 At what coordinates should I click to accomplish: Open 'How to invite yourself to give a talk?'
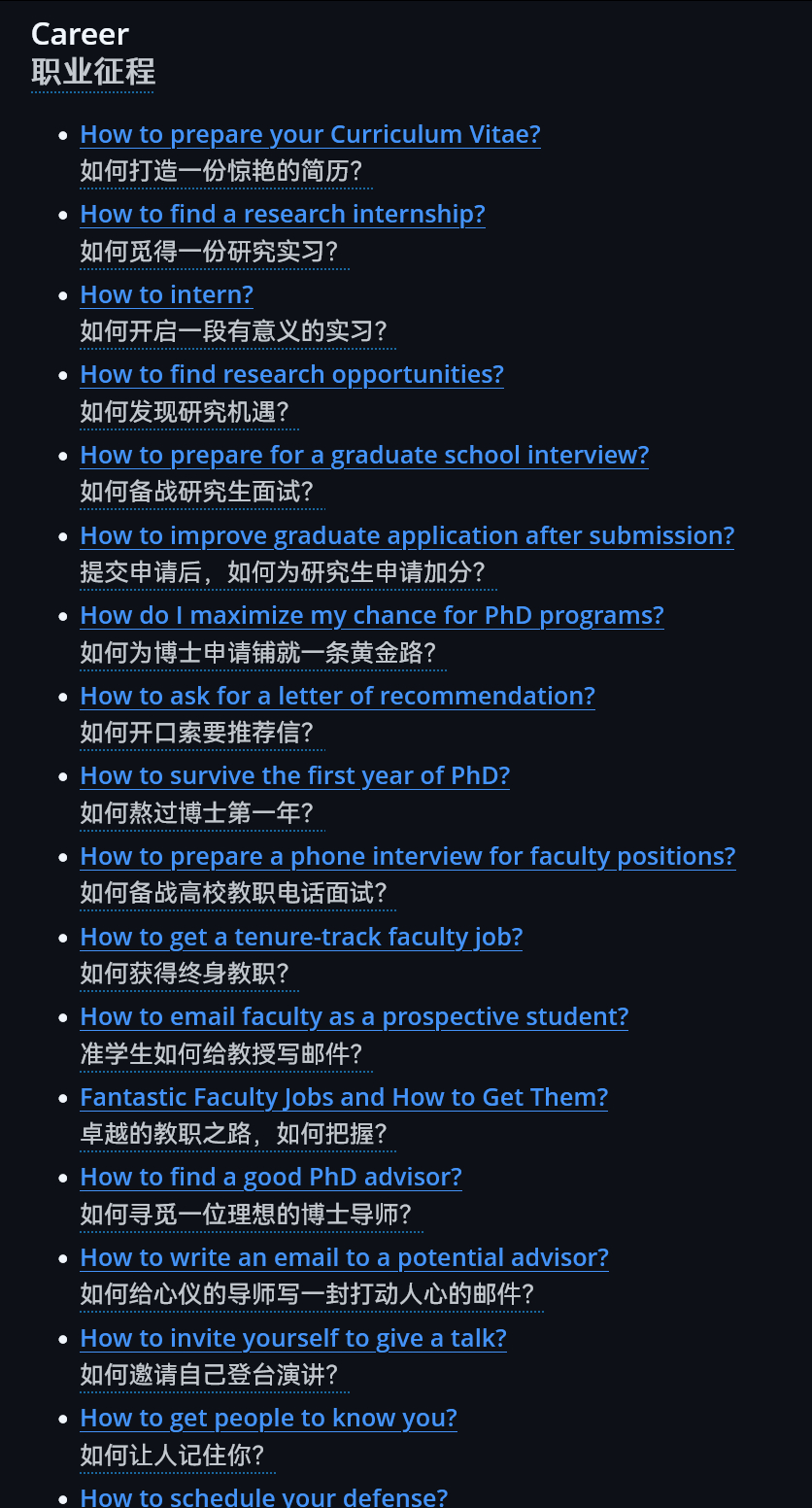pyautogui.click(x=293, y=1338)
